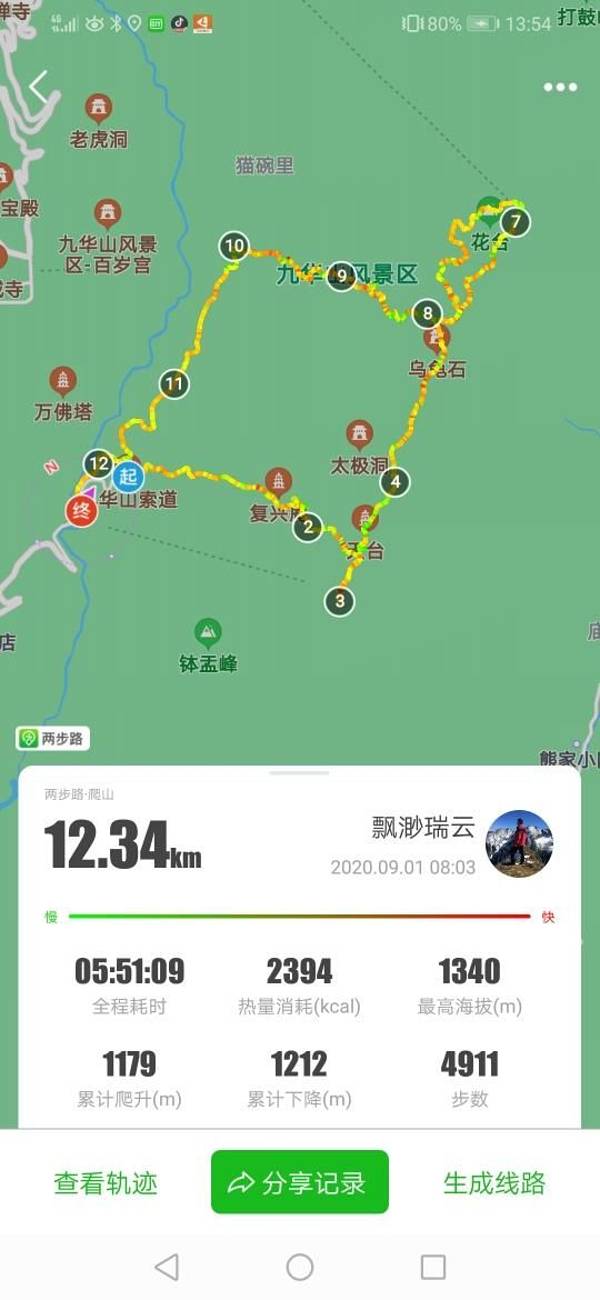This screenshot has width=600, height=1300.
Task: Tap the 九华山风景区-百岁宫 marker
Action: pos(108,214)
